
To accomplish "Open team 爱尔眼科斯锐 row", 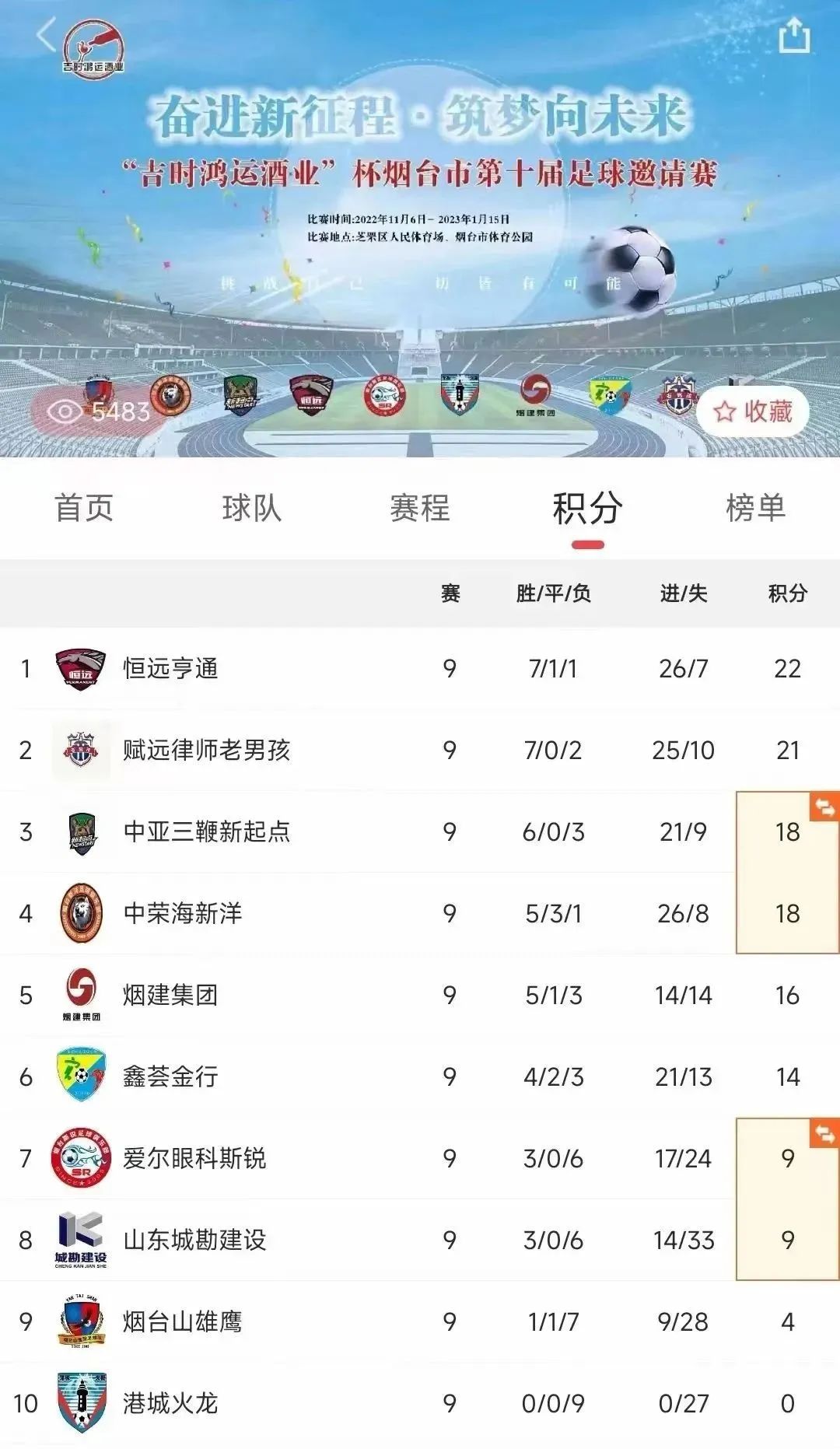I will click(x=194, y=1159).
